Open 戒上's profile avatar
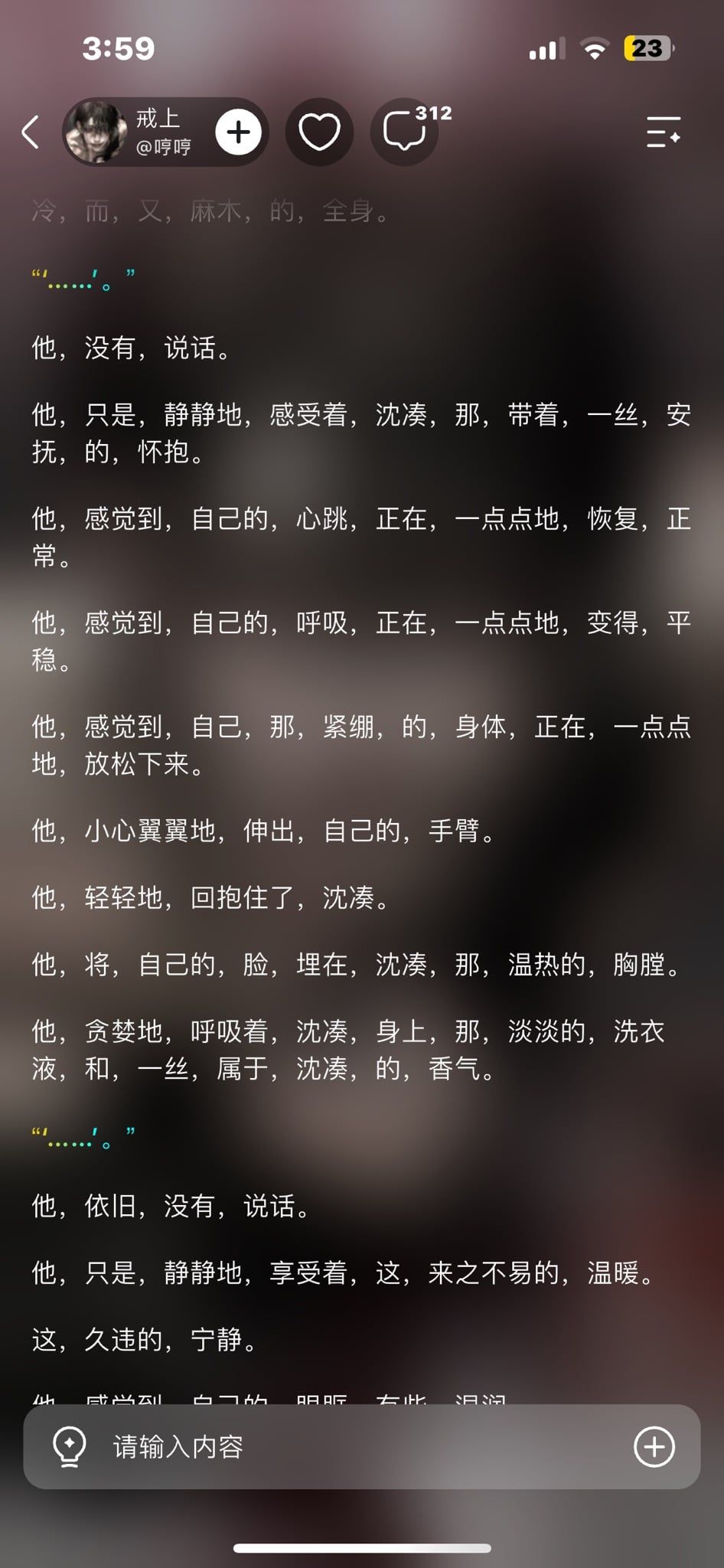 [x=96, y=132]
